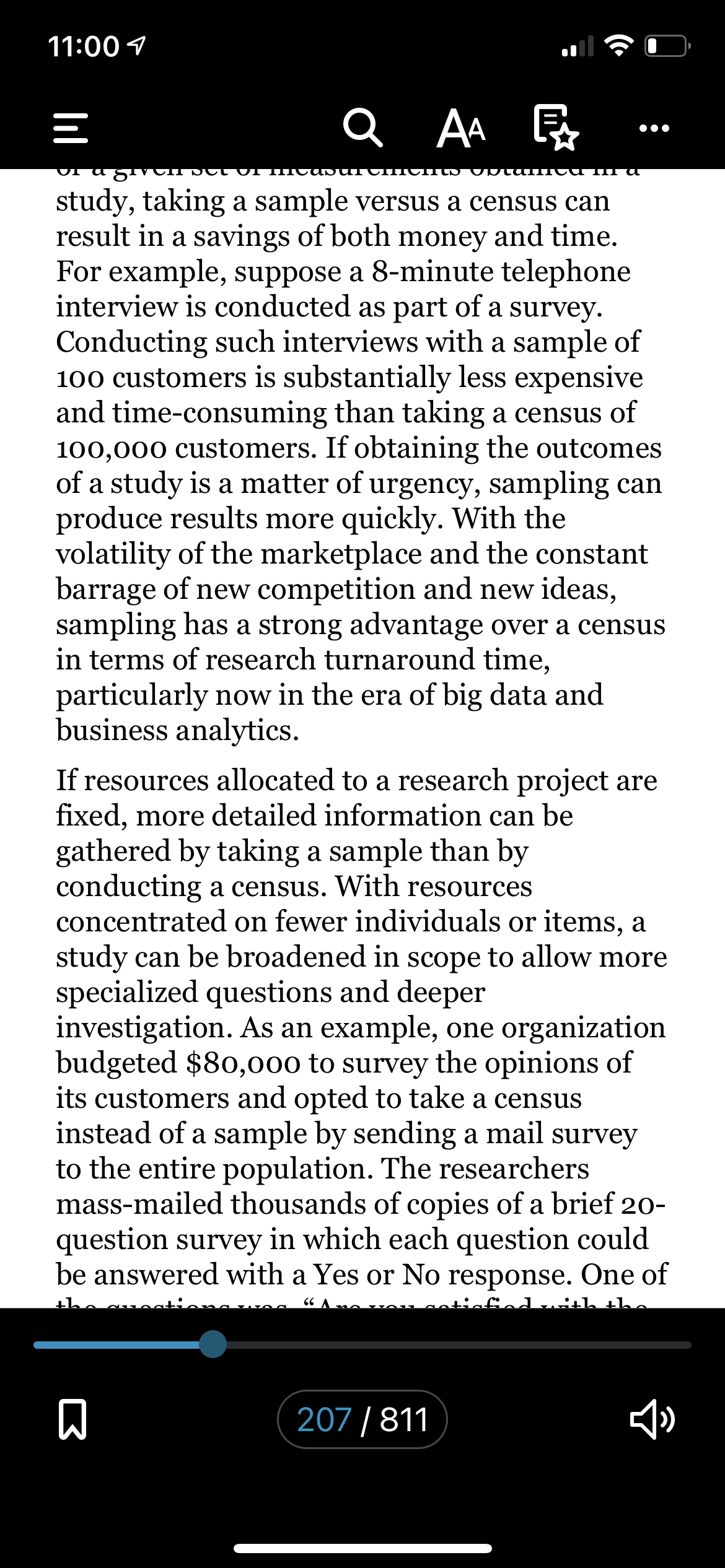Bookmark this page

click(x=72, y=1420)
